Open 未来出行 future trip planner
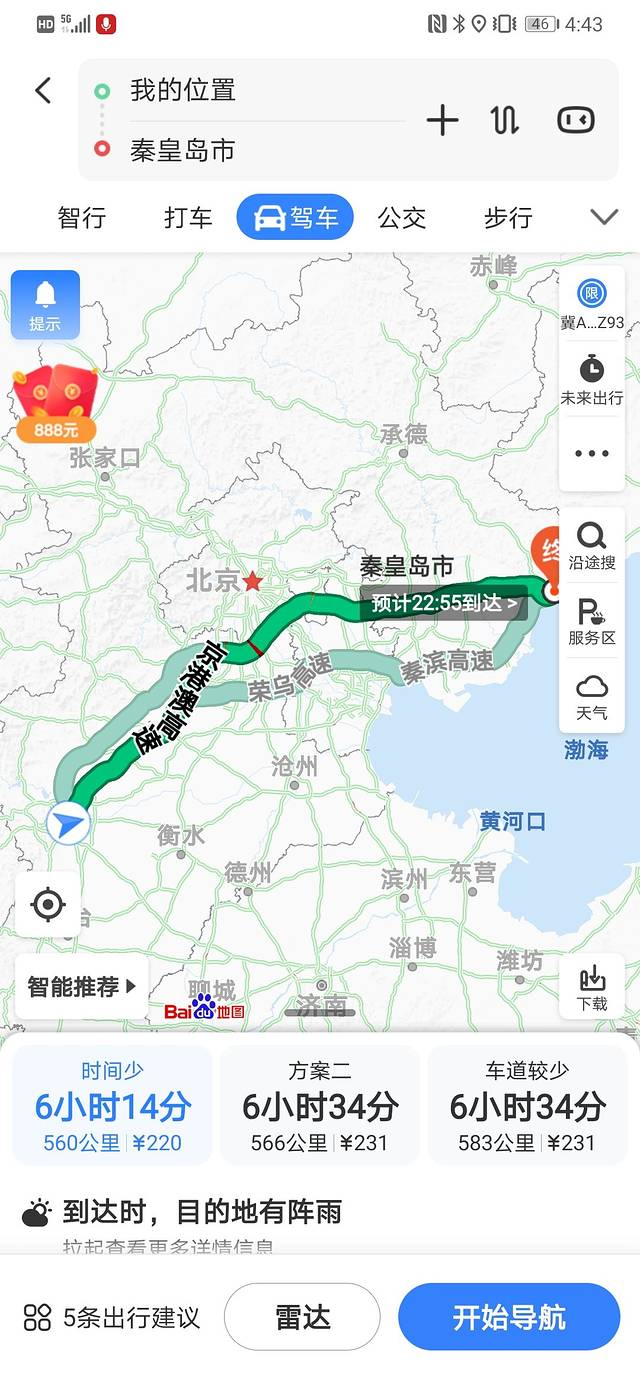This screenshot has height=1386, width=640. click(x=592, y=380)
